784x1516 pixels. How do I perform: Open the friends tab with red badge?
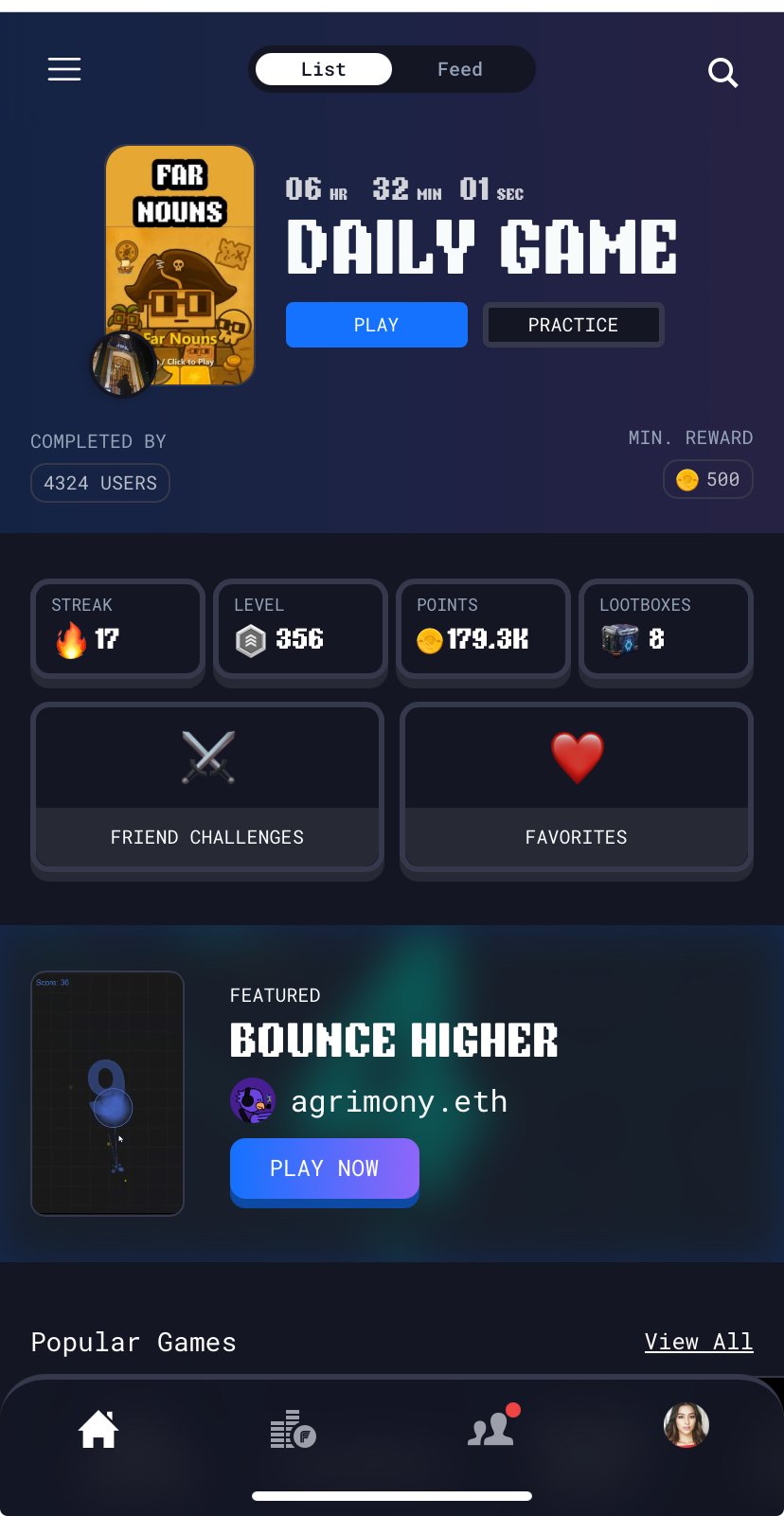491,1429
